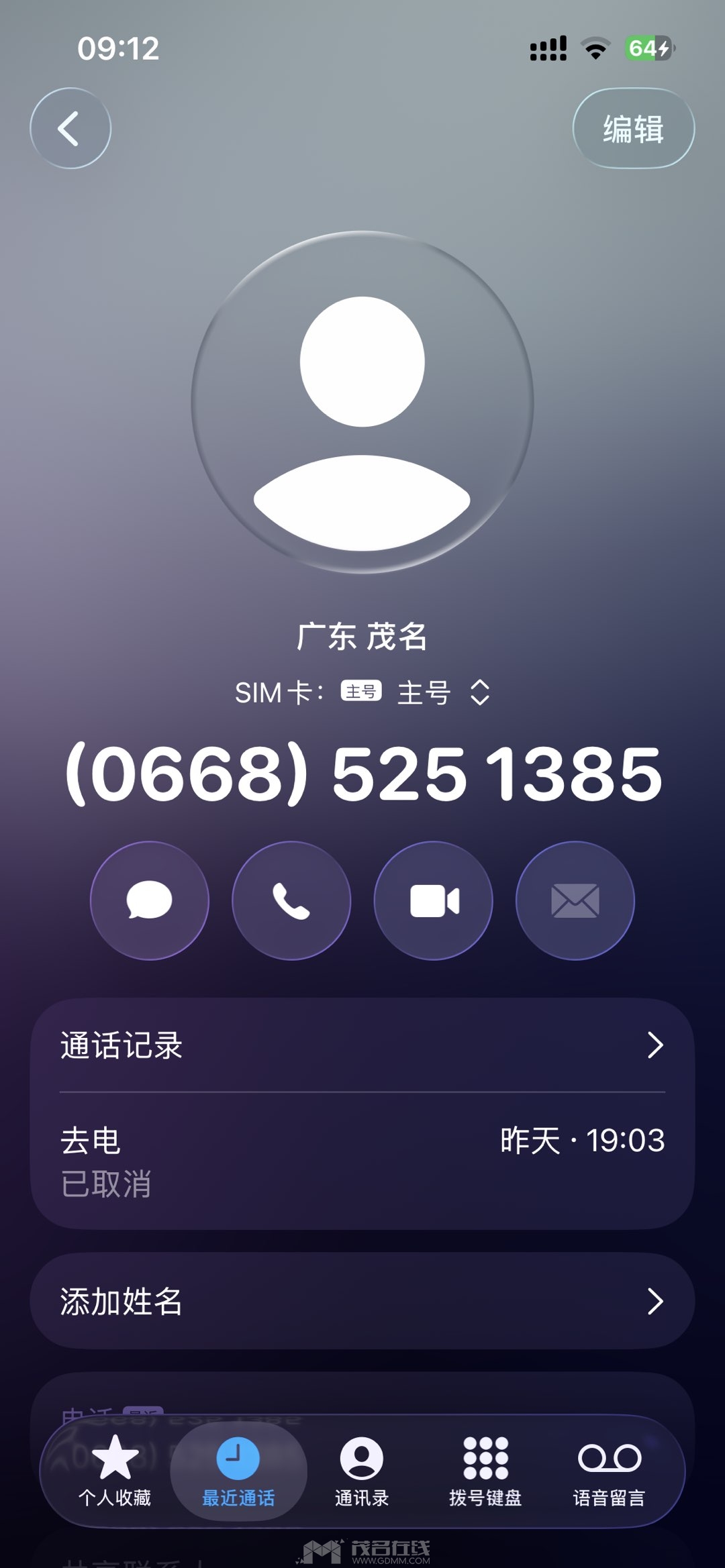
Task: Tap the mail envelope icon
Action: [575, 900]
